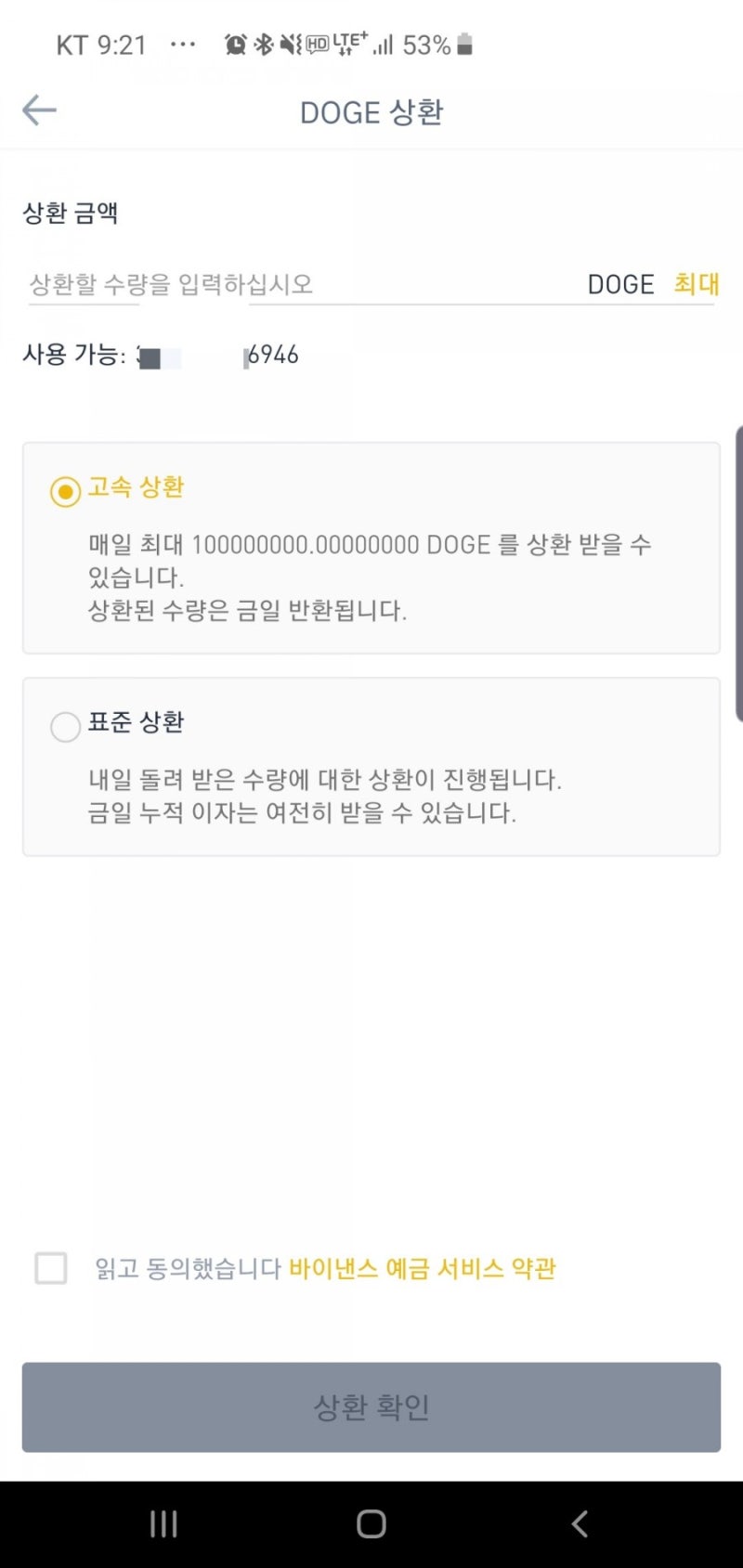Tap the repayment amount input field
Image resolution: width=743 pixels, height=1568 pixels.
[x=232, y=284]
